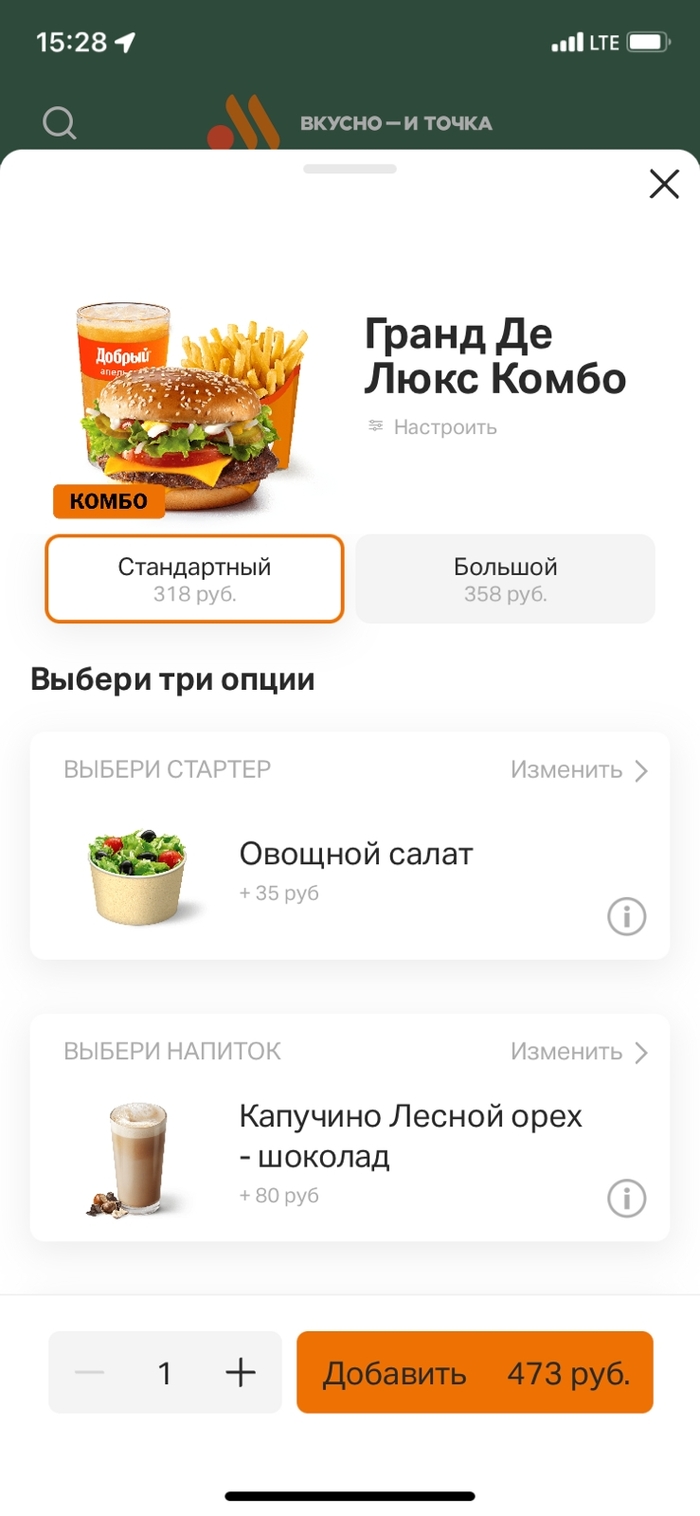Change the starter via Изменить
Viewport: 700px width, 1516px height.
(579, 770)
